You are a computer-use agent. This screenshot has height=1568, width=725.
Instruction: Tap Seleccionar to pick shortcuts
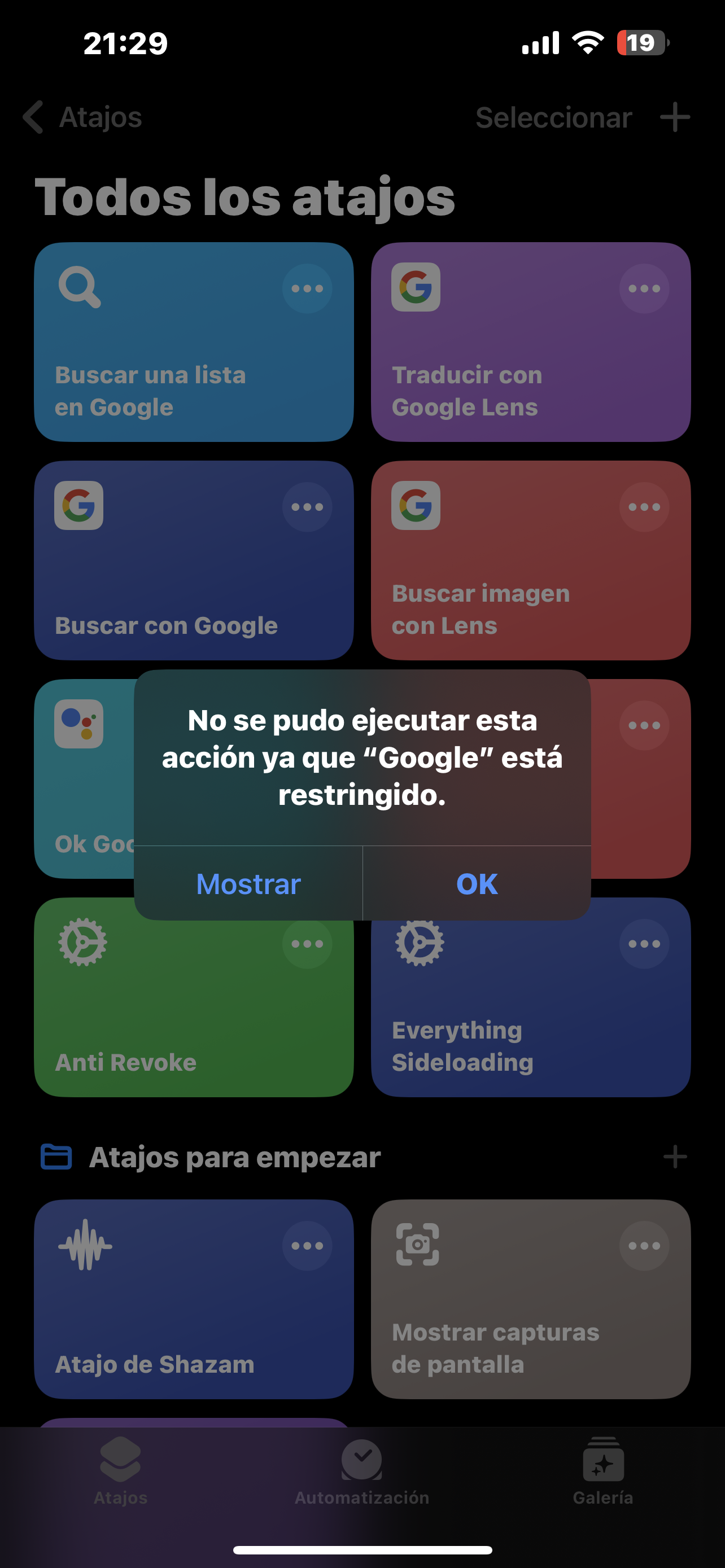(x=553, y=117)
